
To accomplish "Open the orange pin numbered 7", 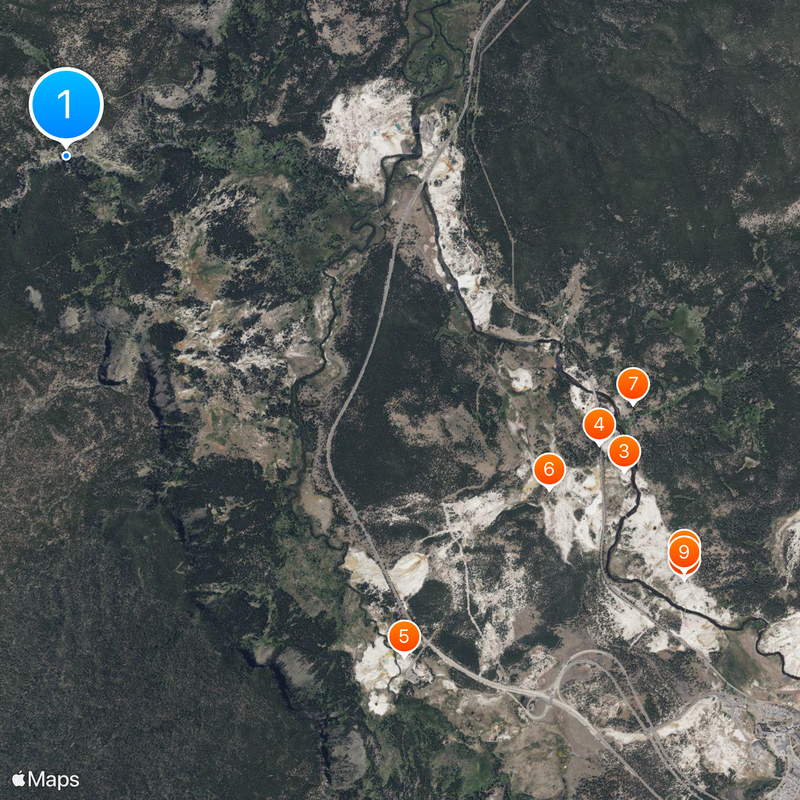I will click(x=632, y=384).
